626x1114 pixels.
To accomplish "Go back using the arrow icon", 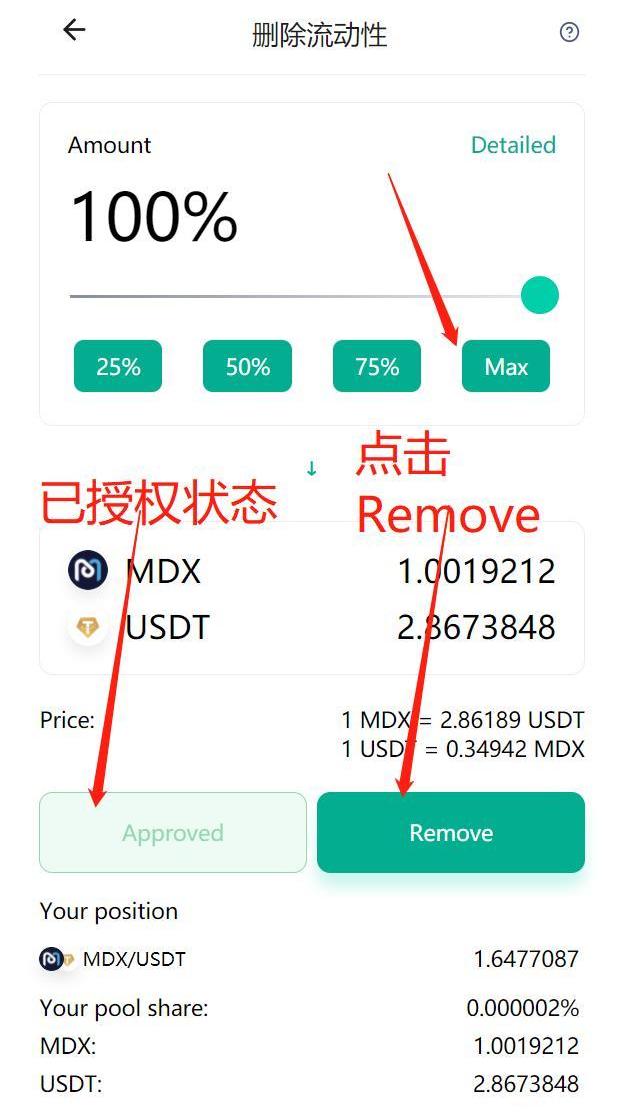I will [x=74, y=30].
